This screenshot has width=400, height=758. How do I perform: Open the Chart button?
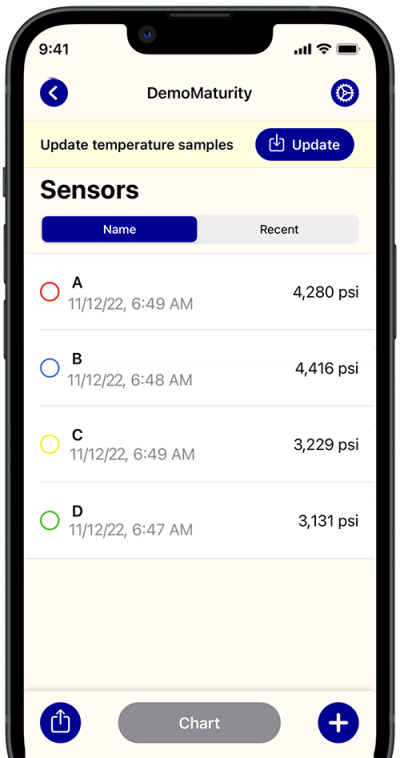click(x=199, y=723)
